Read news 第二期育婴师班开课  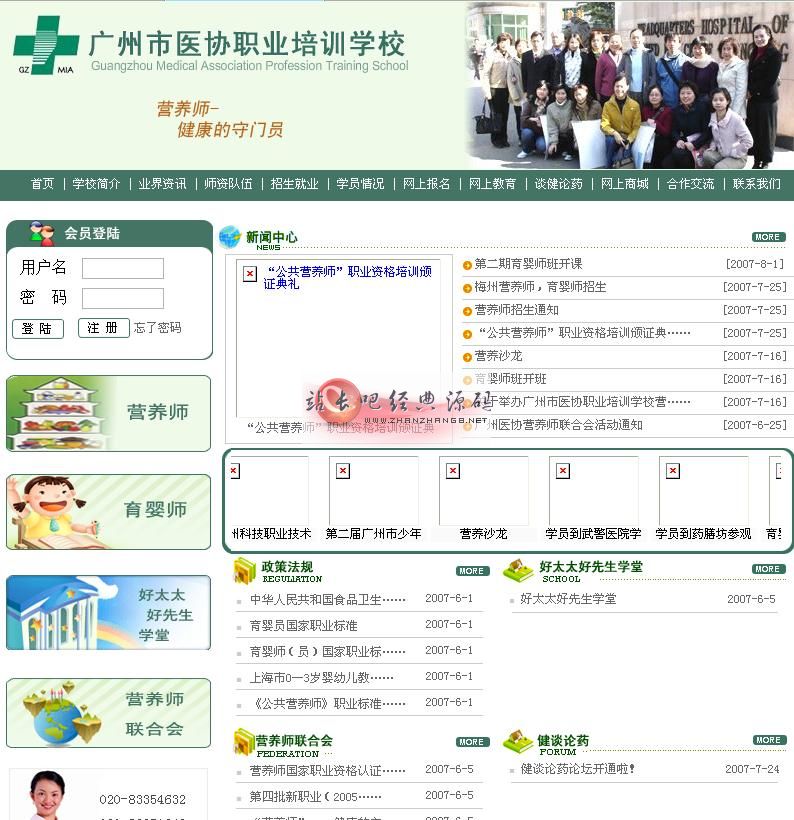(528, 264)
